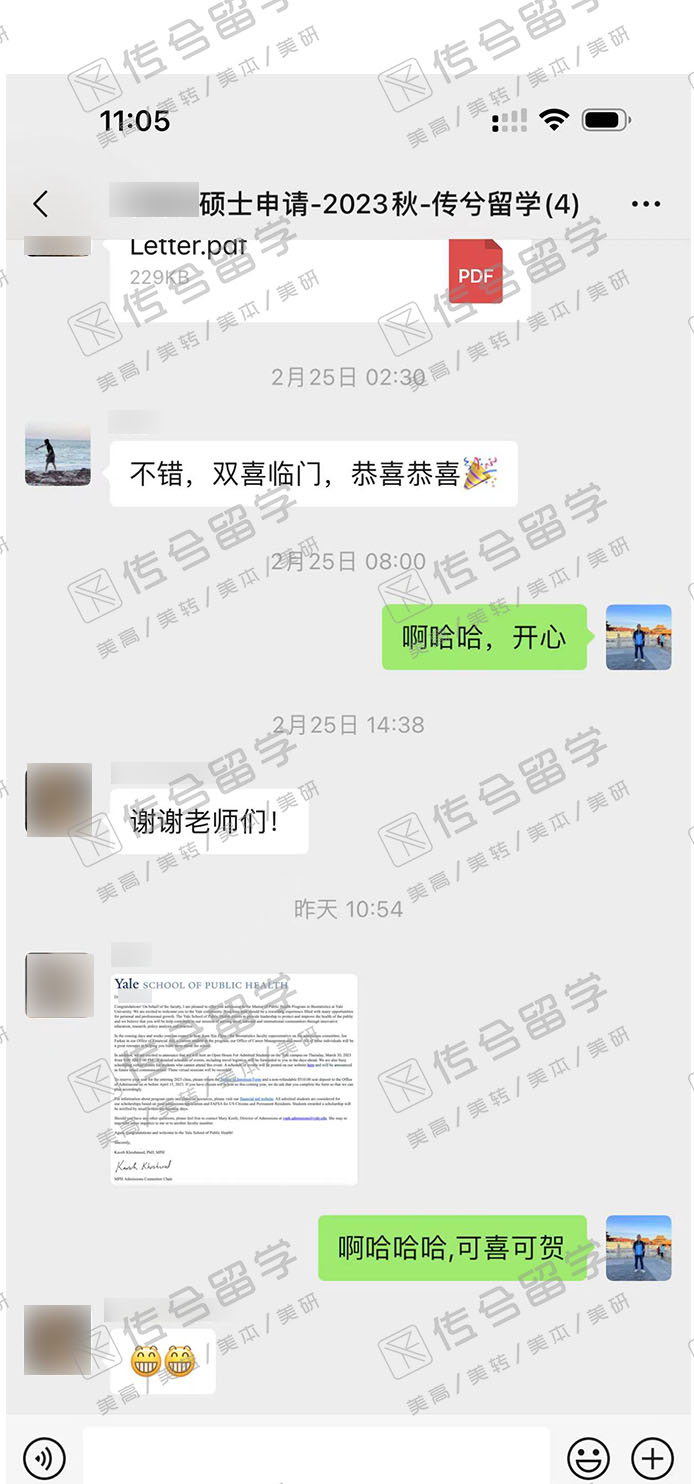Tap the message text field
This screenshot has width=694, height=1484.
pos(316,1457)
